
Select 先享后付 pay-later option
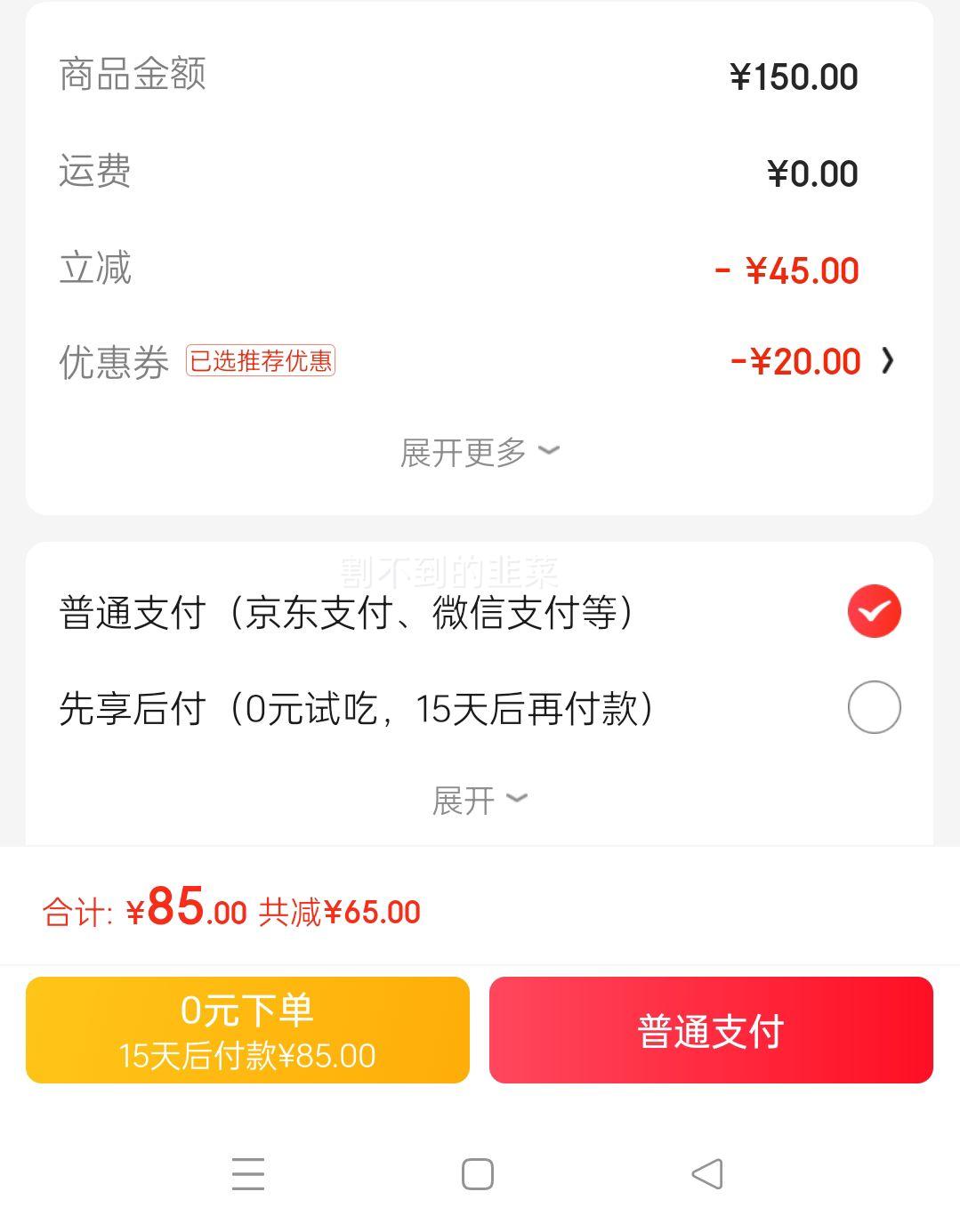point(874,708)
